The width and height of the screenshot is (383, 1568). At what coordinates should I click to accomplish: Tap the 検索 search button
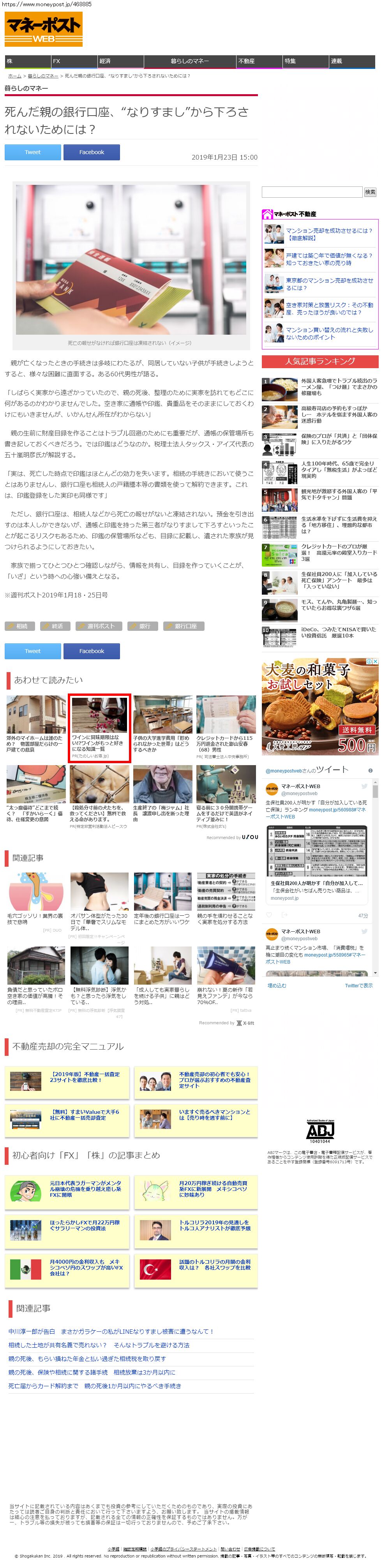point(370,192)
